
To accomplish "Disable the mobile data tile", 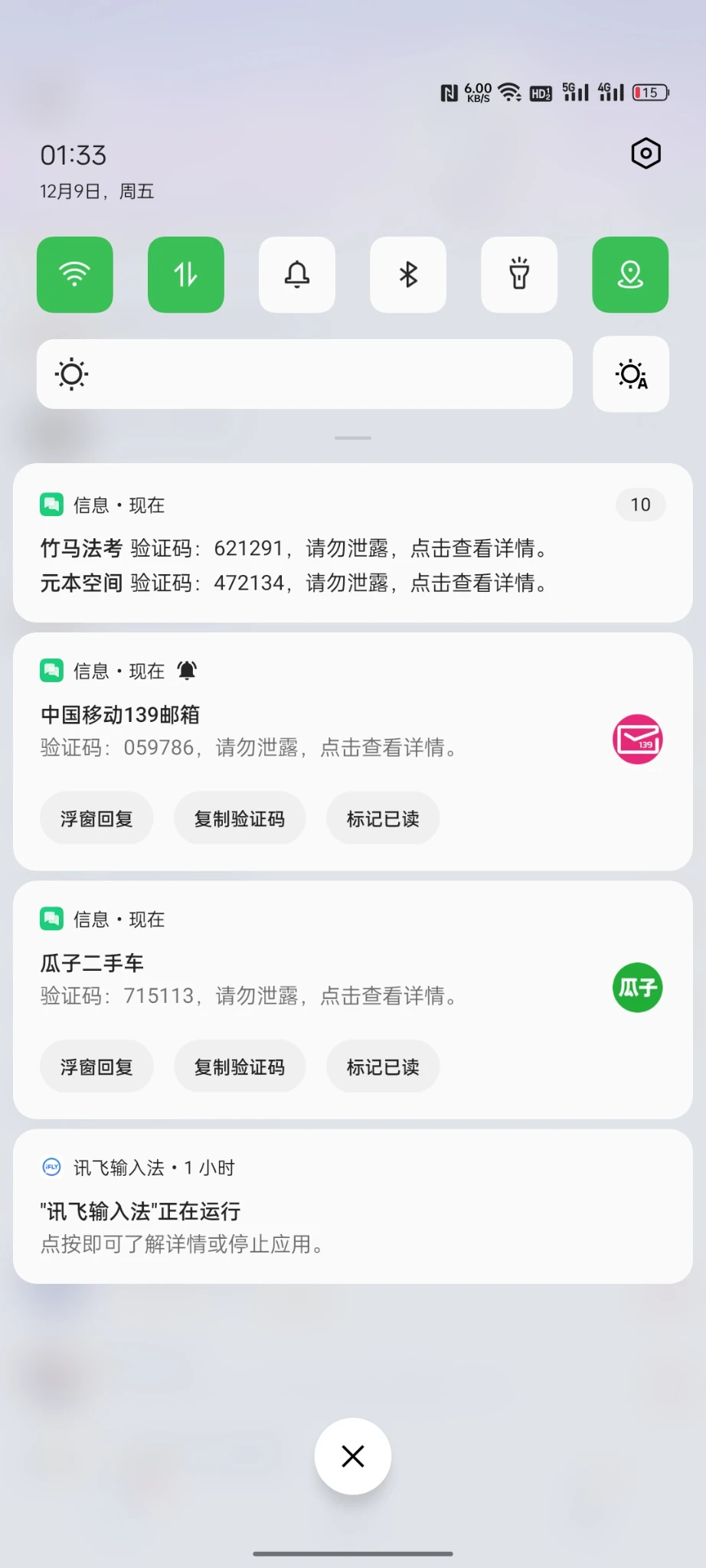I will tap(186, 275).
